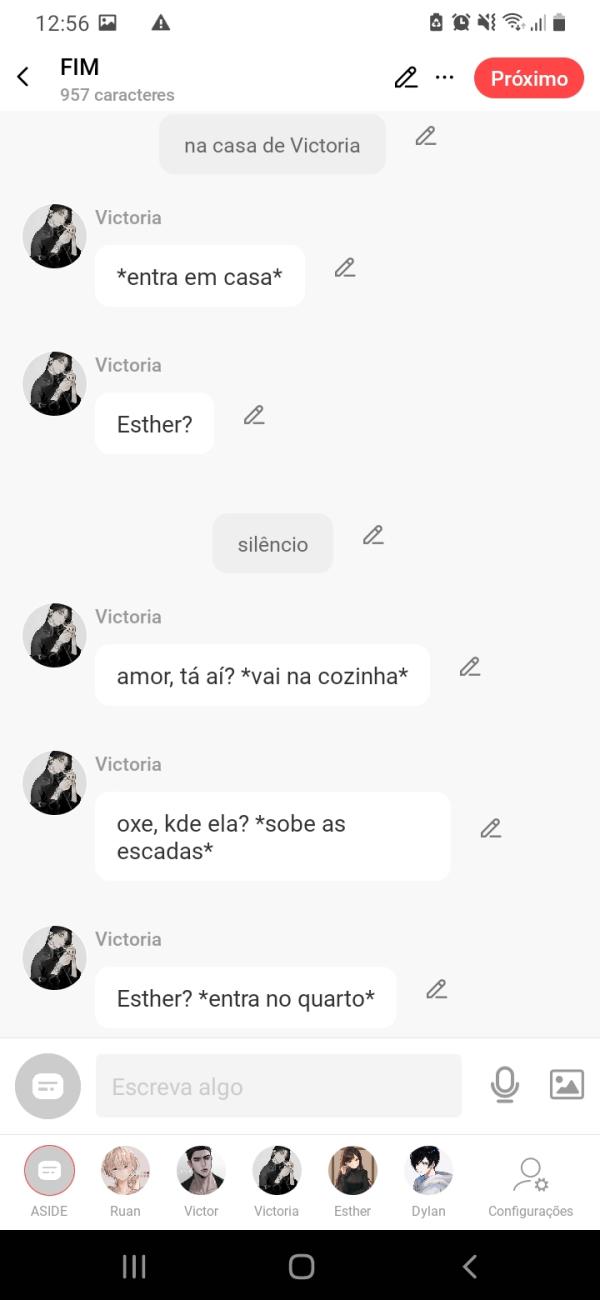
Task: Choose Ruan as the speaking character
Action: pos(125,1180)
